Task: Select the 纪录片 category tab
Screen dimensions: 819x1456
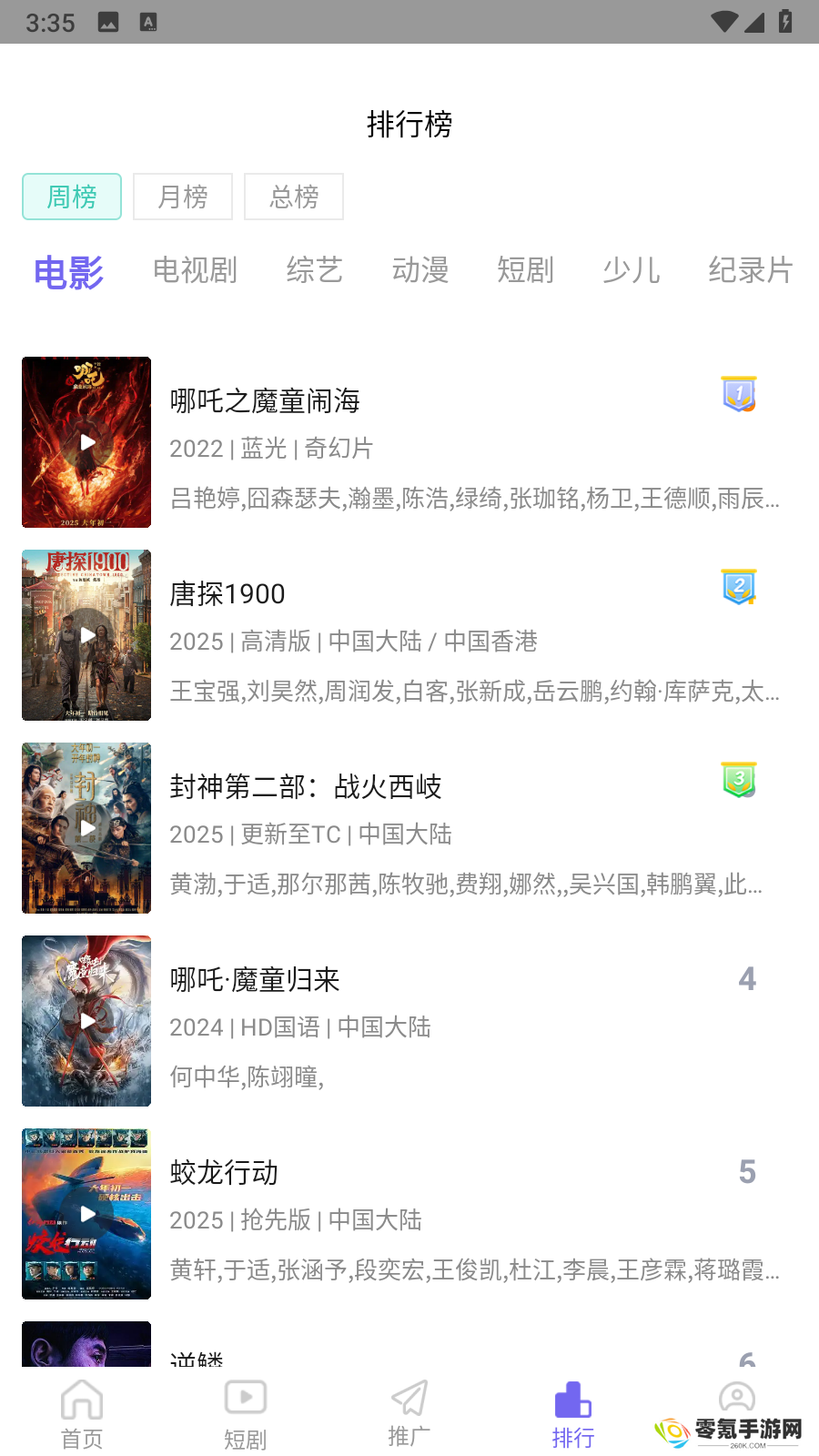Action: pyautogui.click(x=751, y=270)
